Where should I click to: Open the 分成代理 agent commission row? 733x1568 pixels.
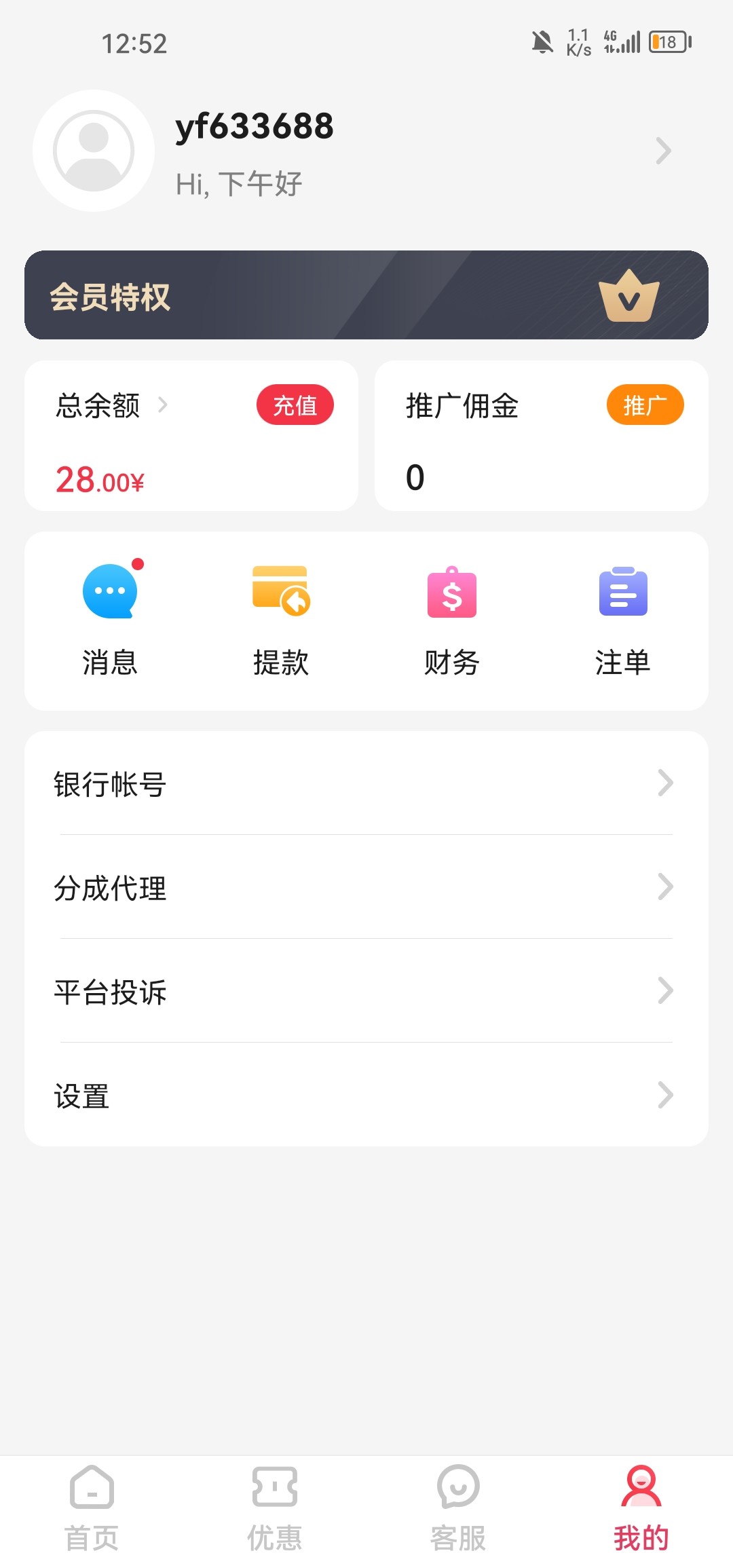366,887
